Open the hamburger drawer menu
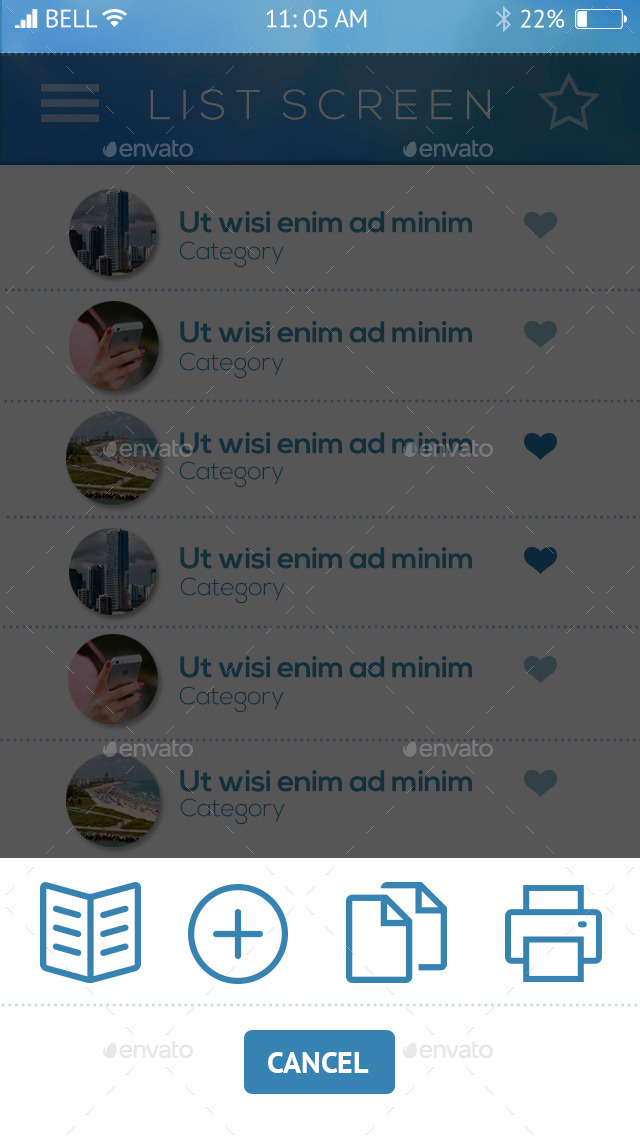The width and height of the screenshot is (640, 1136). pos(70,104)
